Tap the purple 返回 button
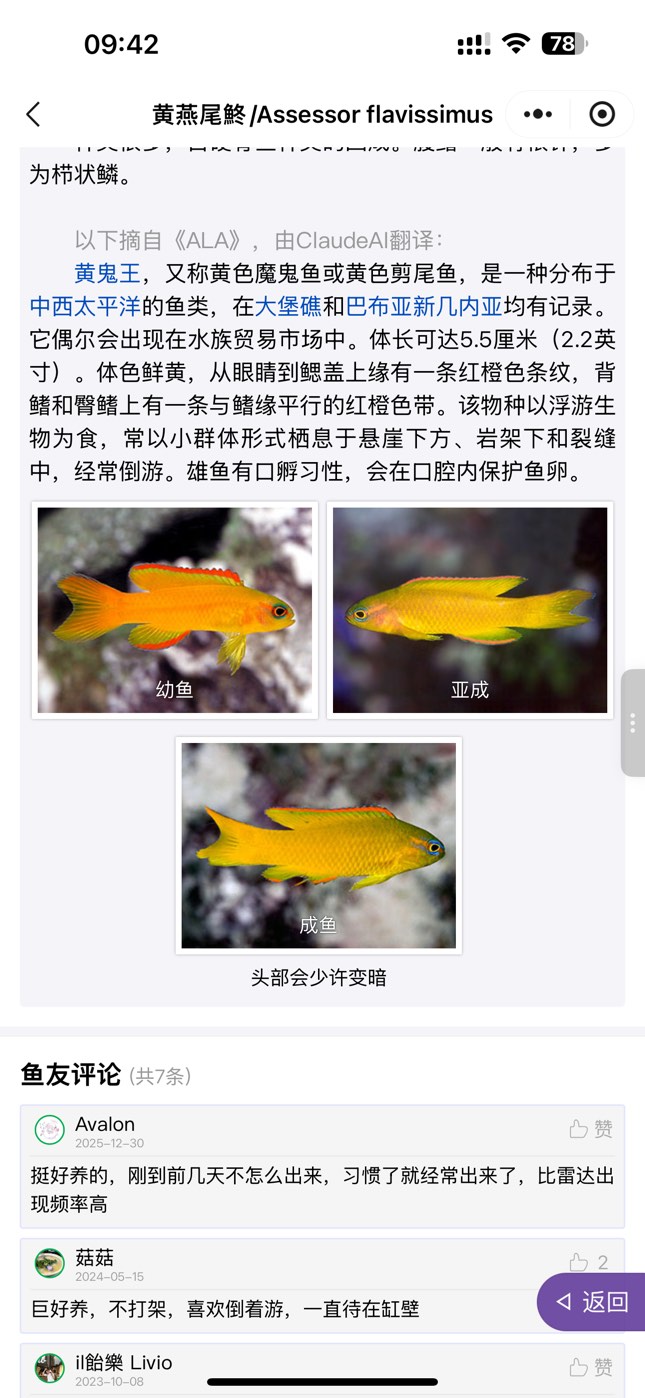 coord(593,1301)
